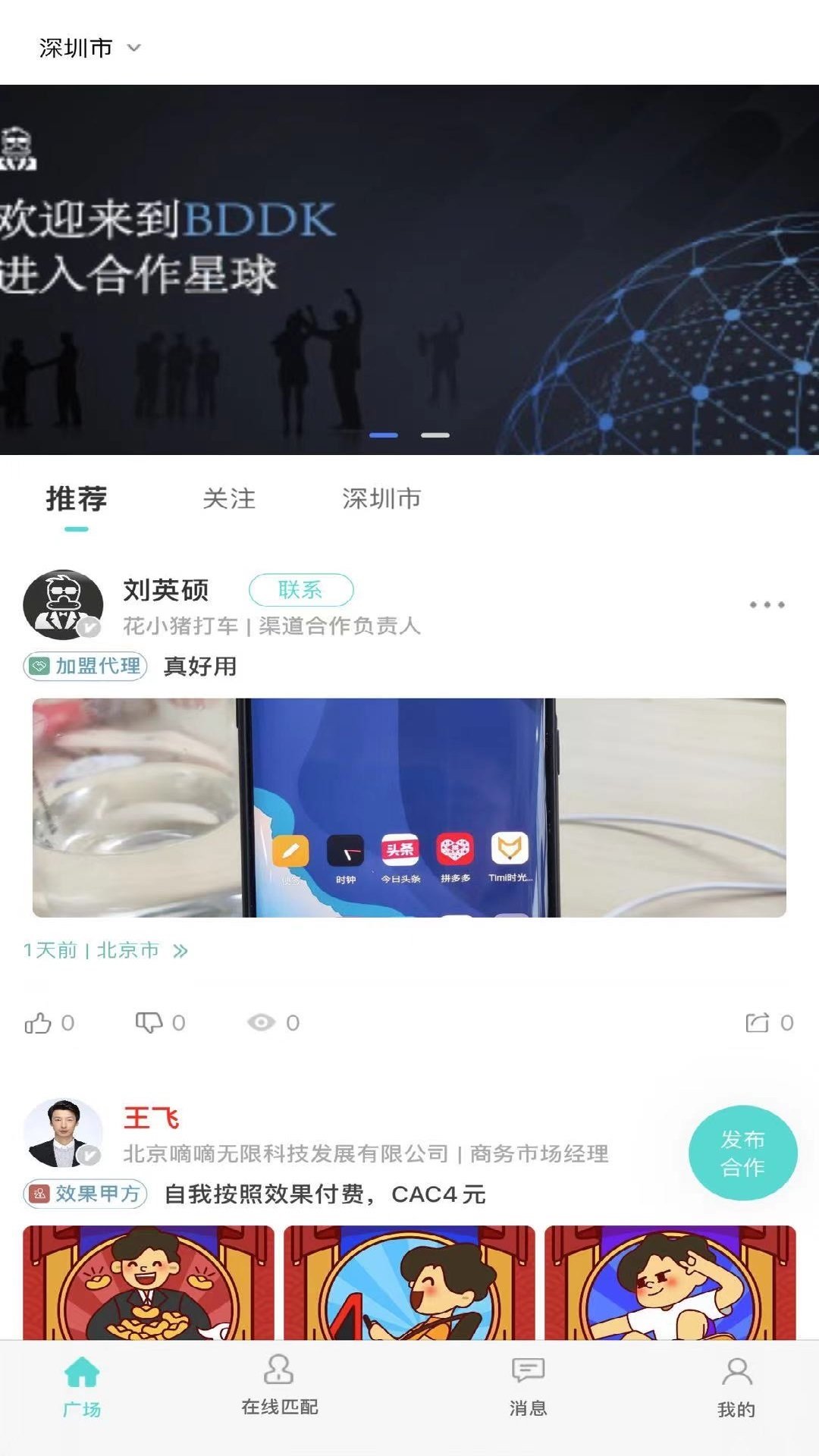Switch to the 关注 tab
The height and width of the screenshot is (1456, 819).
pyautogui.click(x=229, y=498)
